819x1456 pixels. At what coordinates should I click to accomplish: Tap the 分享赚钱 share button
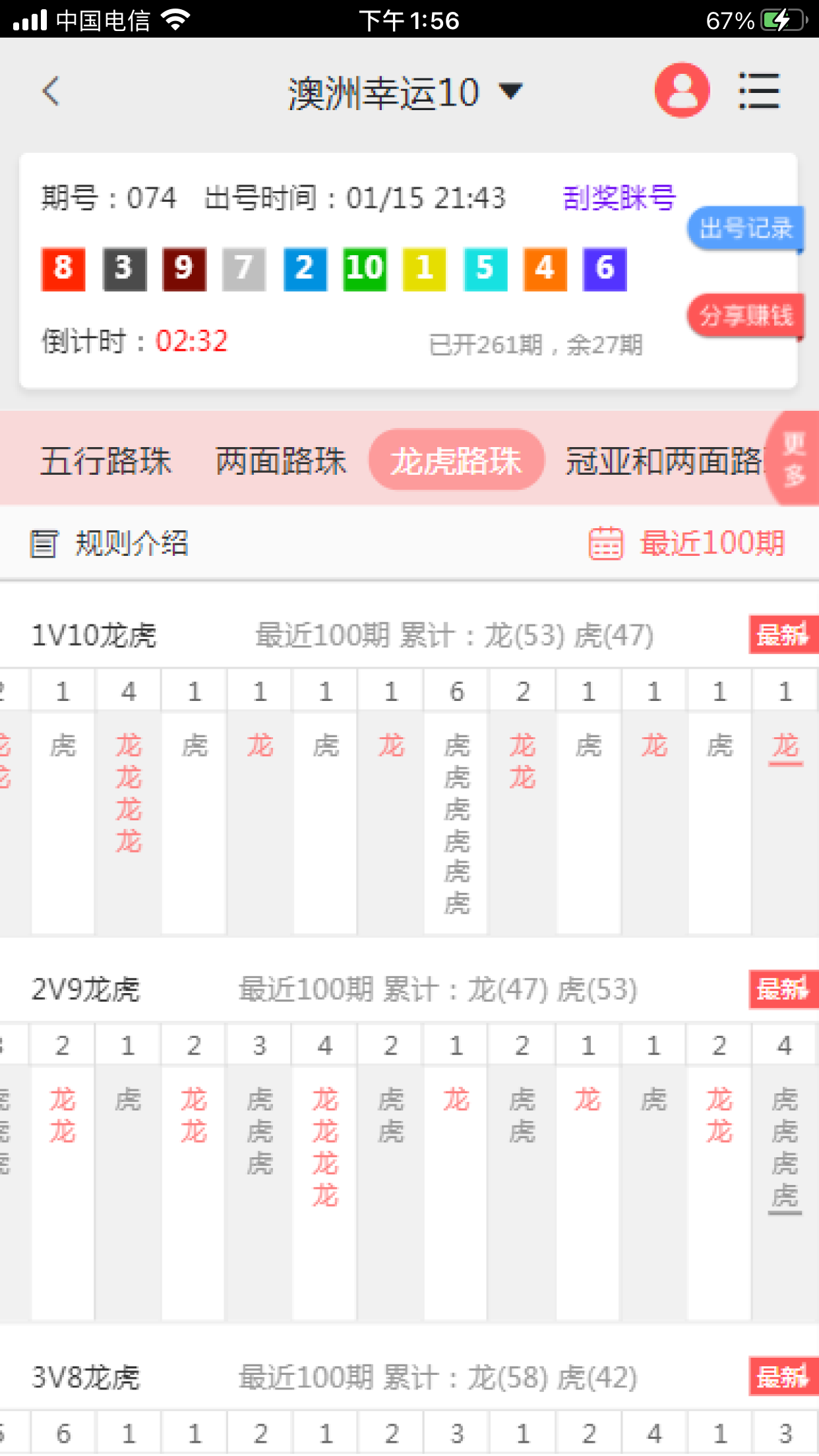click(745, 316)
